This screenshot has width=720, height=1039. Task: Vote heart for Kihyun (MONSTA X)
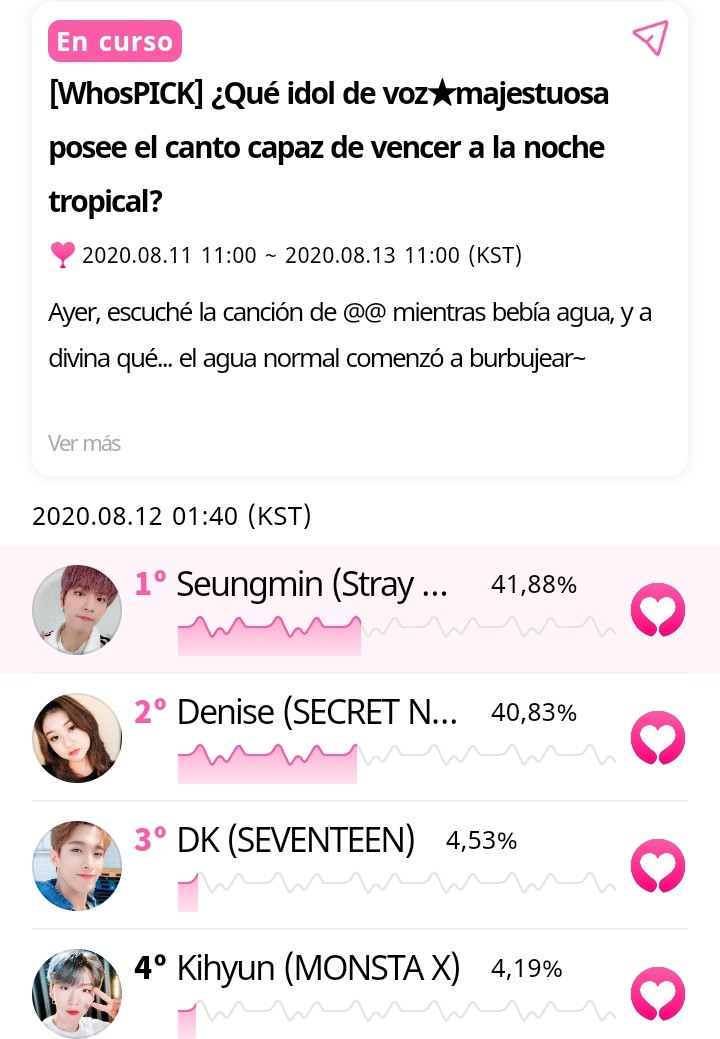point(658,994)
